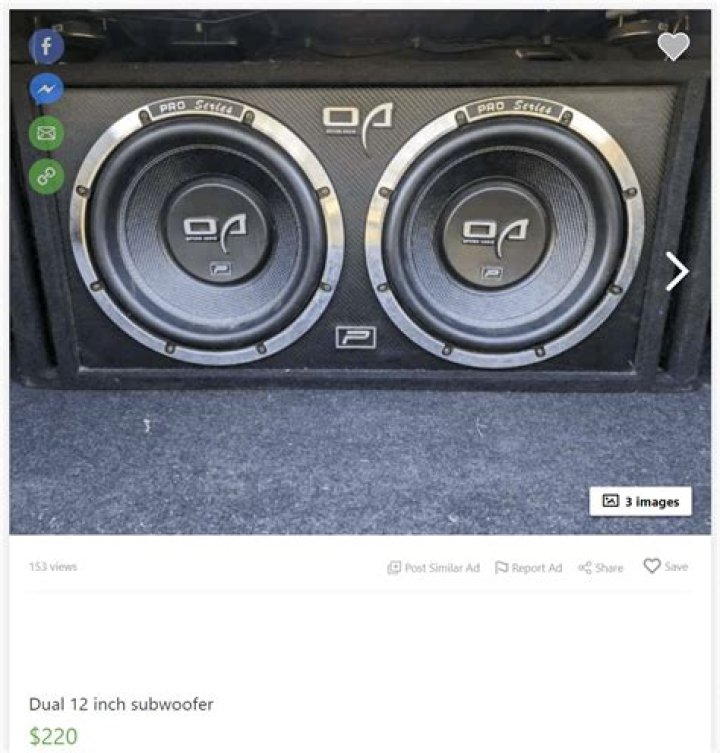Post Similar Ad
The image size is (720, 753).
433,567
